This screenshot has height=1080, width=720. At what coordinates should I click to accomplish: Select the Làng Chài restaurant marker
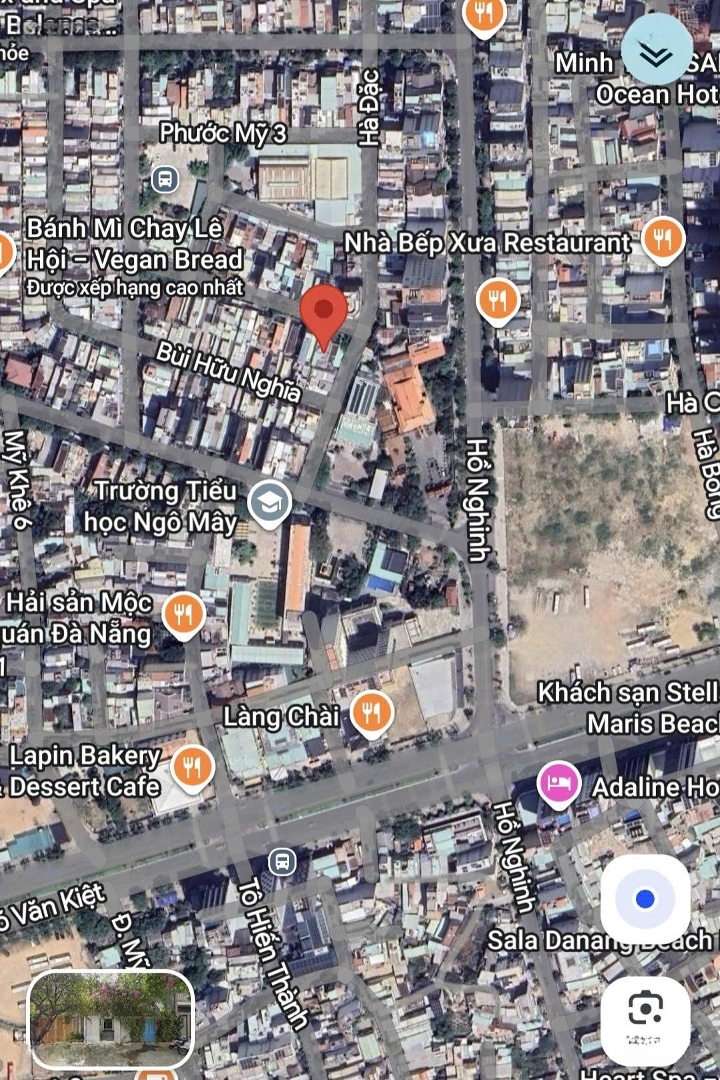[x=371, y=713]
